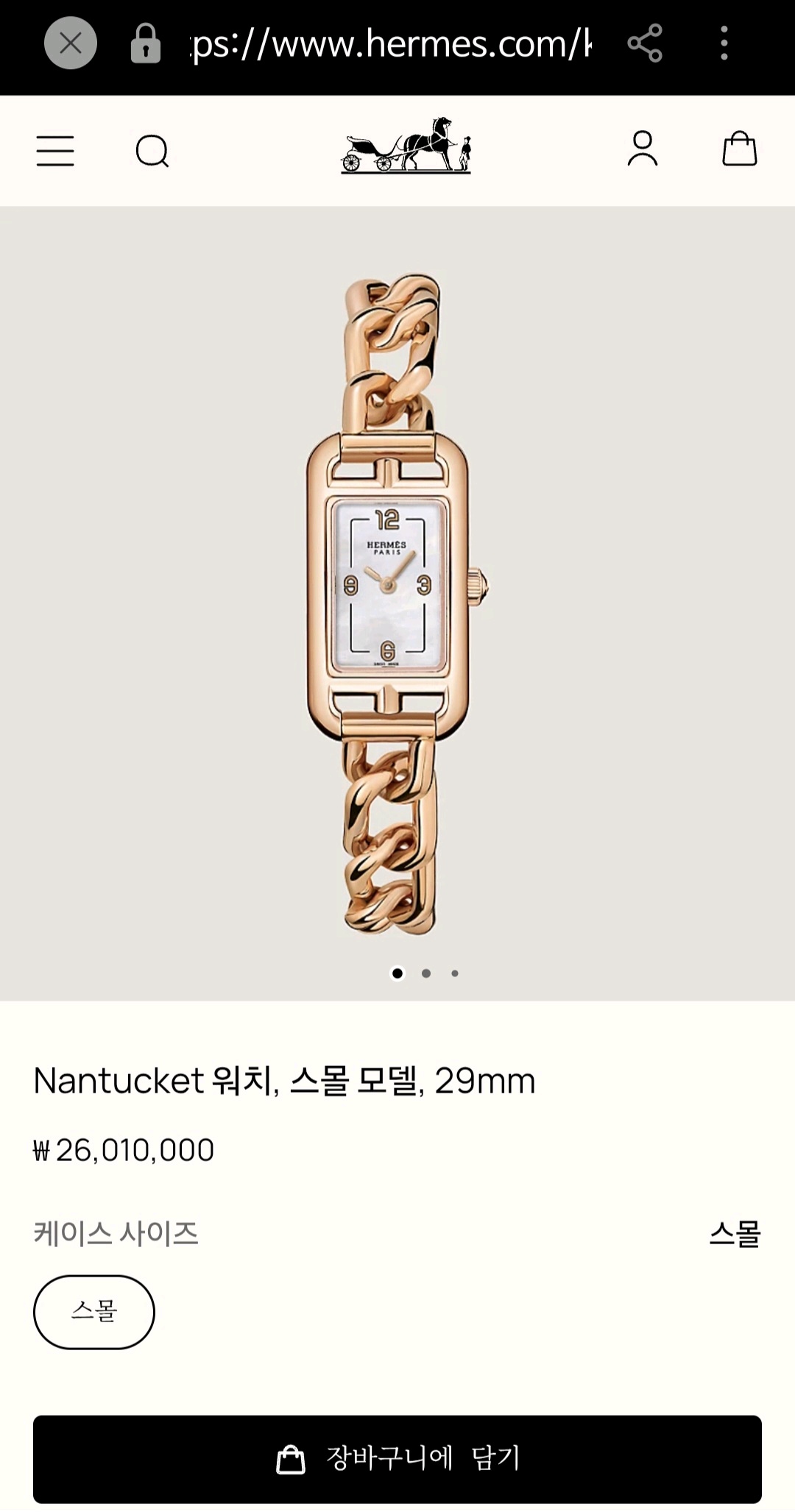Viewport: 795px width, 1512px height.
Task: Jump to the second product image dot
Action: [426, 973]
